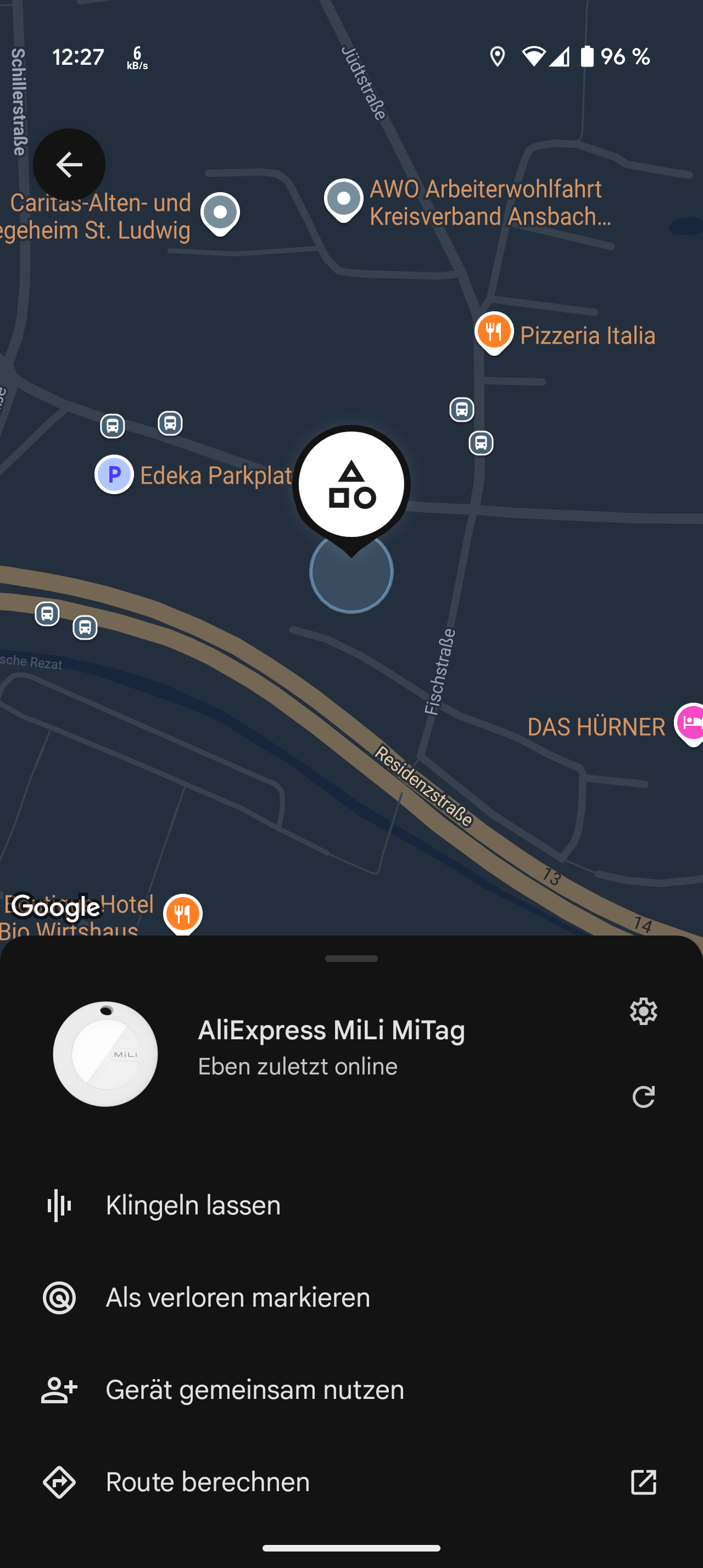Image resolution: width=703 pixels, height=1568 pixels.
Task: Tap Route berechnen for directions
Action: pos(351,1482)
